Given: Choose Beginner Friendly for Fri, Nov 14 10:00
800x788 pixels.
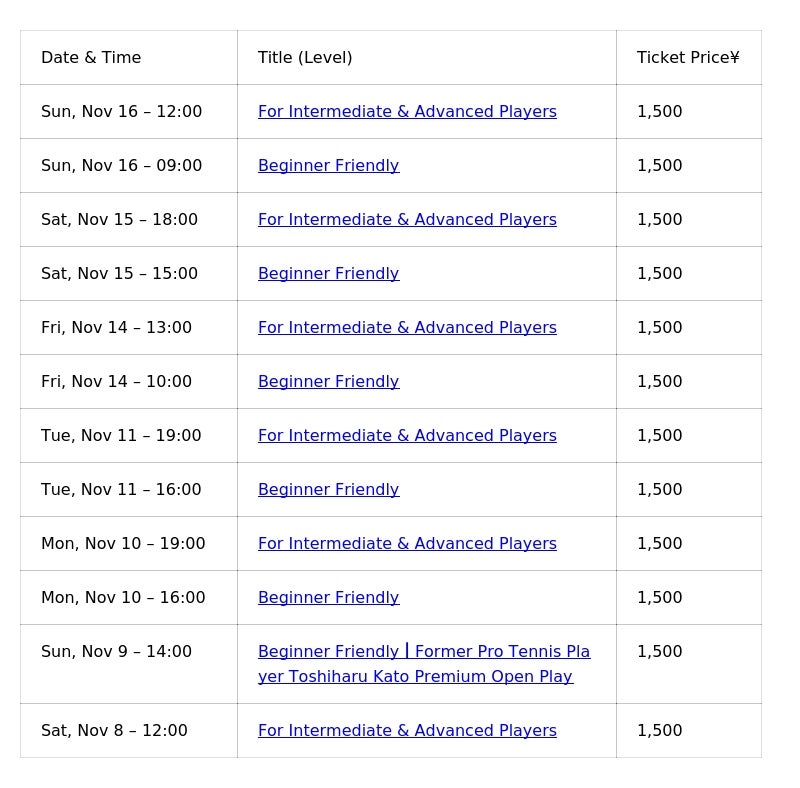Looking at the screenshot, I should (328, 382).
